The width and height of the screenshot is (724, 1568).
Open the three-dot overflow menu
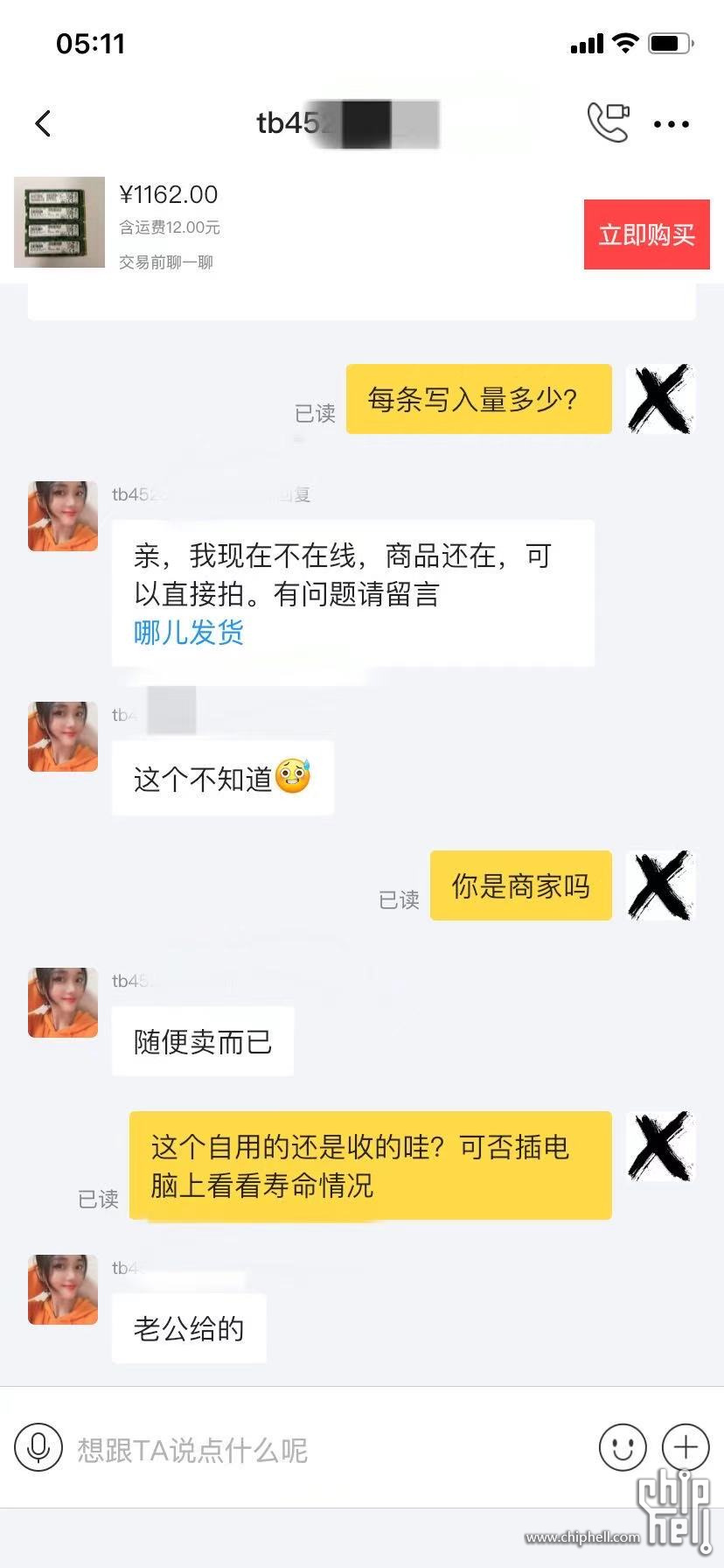pos(672,124)
